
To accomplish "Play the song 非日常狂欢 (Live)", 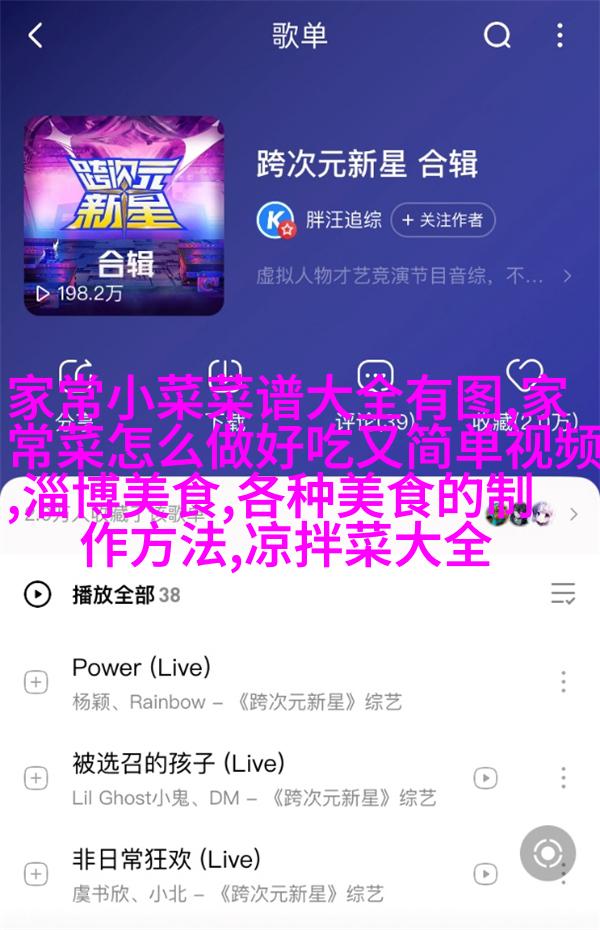I will point(250,873).
